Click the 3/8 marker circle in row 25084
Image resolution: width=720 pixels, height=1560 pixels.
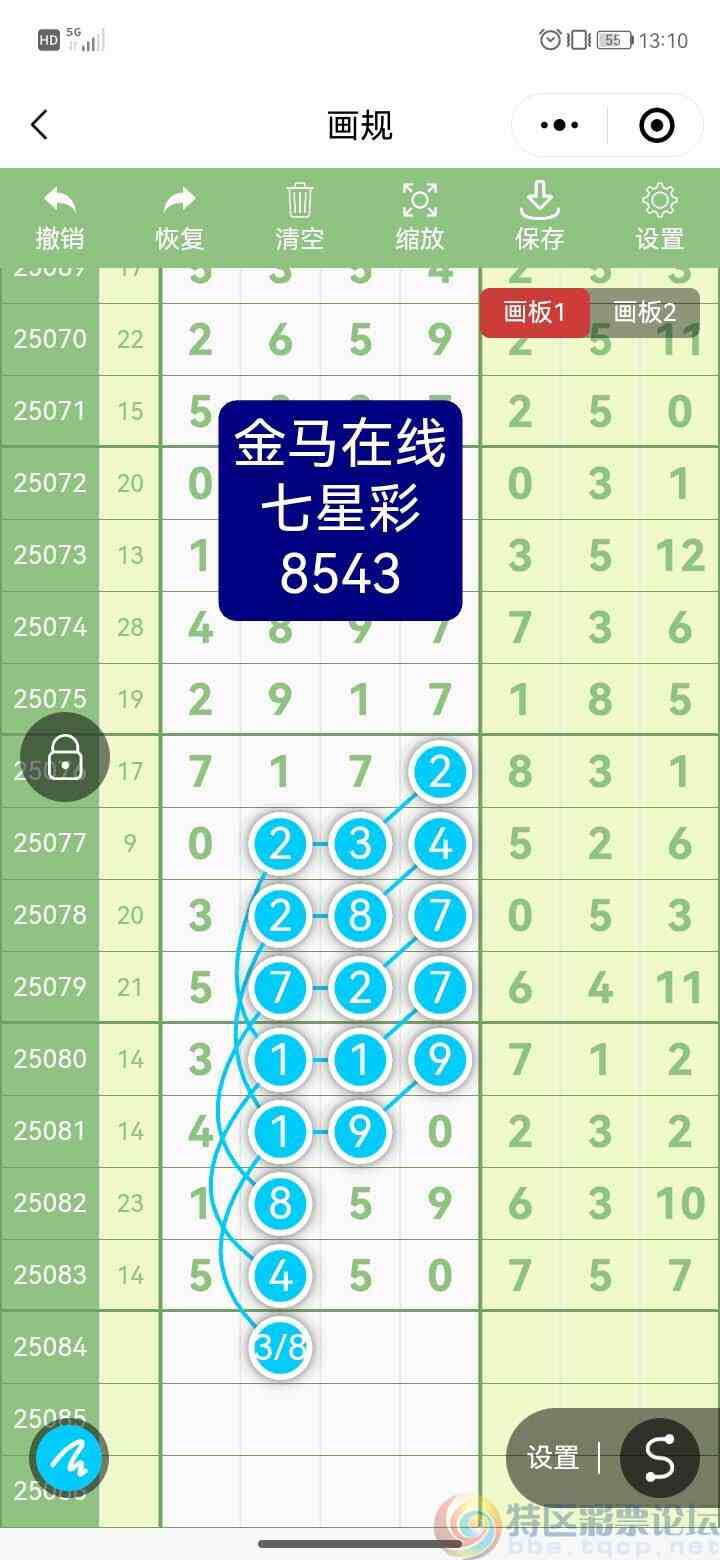(x=280, y=1347)
